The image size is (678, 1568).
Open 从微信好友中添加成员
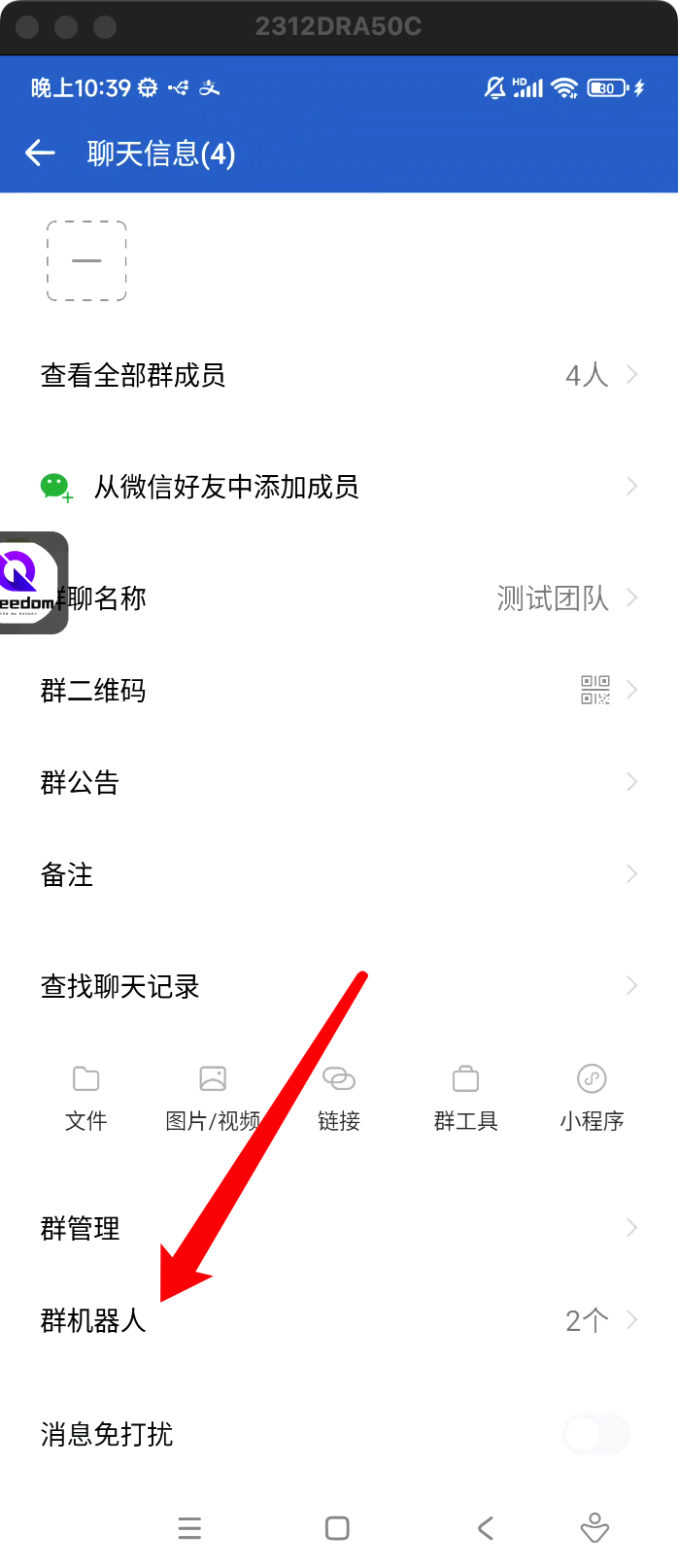pos(338,486)
